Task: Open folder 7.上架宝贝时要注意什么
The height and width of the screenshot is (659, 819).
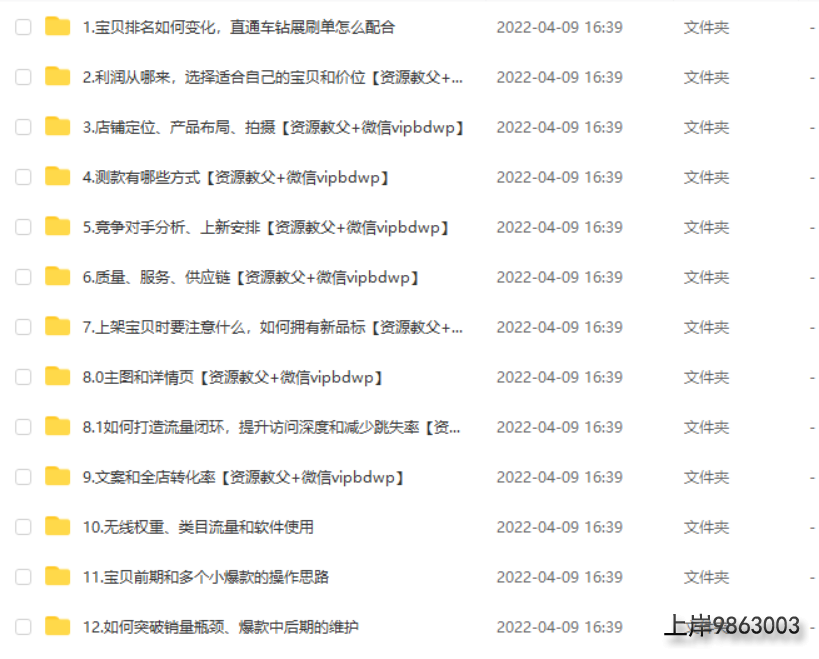Action: pyautogui.click(x=272, y=327)
